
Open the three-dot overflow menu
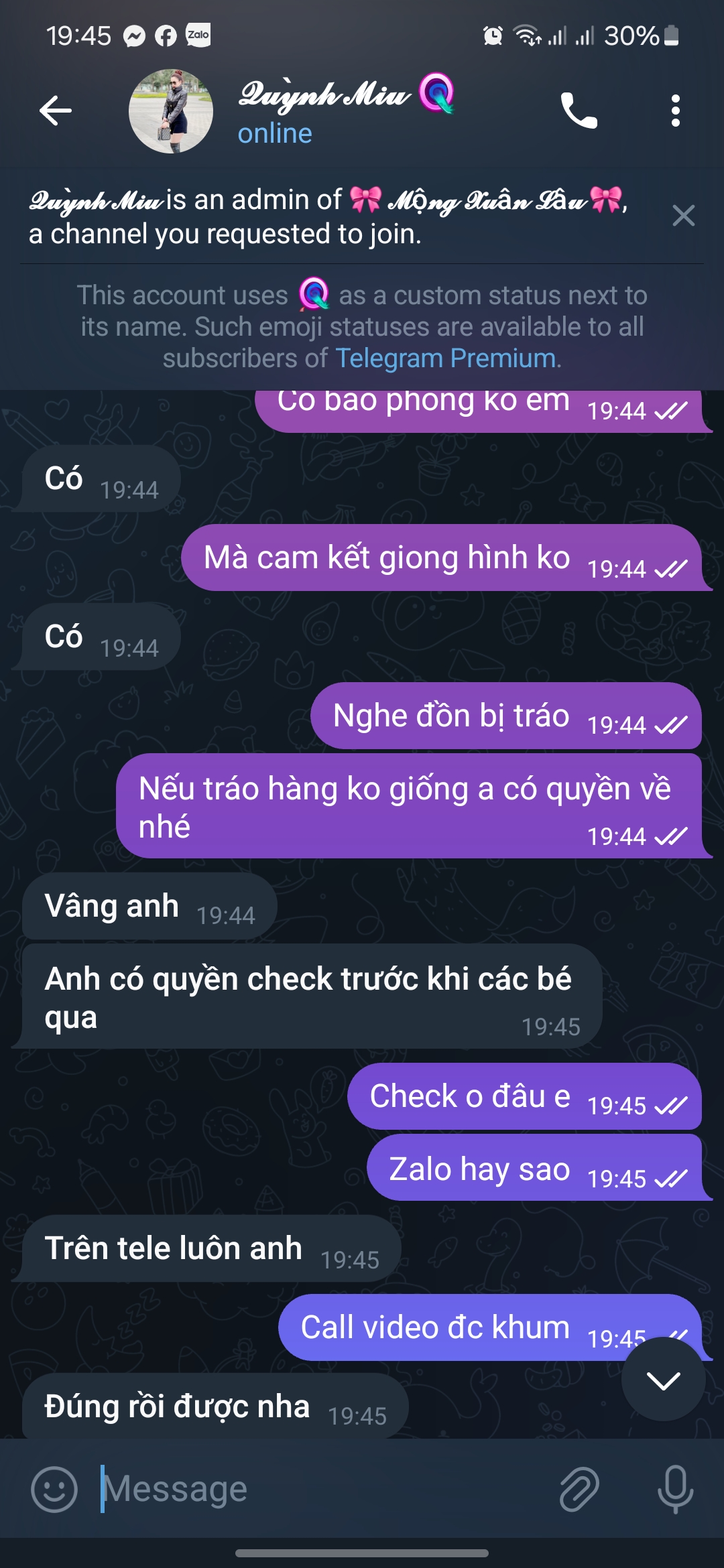(x=675, y=111)
